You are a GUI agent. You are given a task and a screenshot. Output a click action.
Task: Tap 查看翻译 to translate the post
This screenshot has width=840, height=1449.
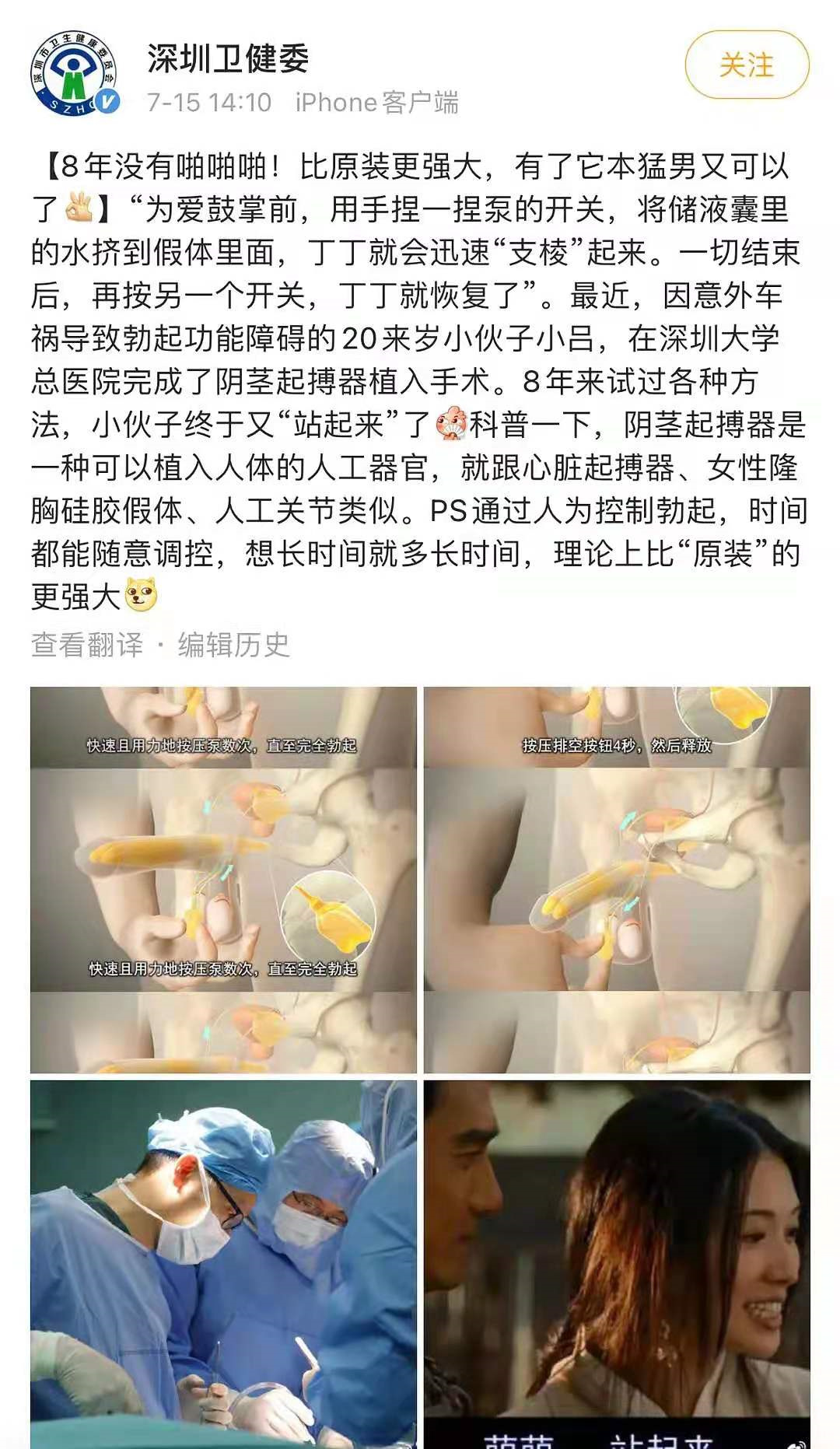[x=87, y=645]
